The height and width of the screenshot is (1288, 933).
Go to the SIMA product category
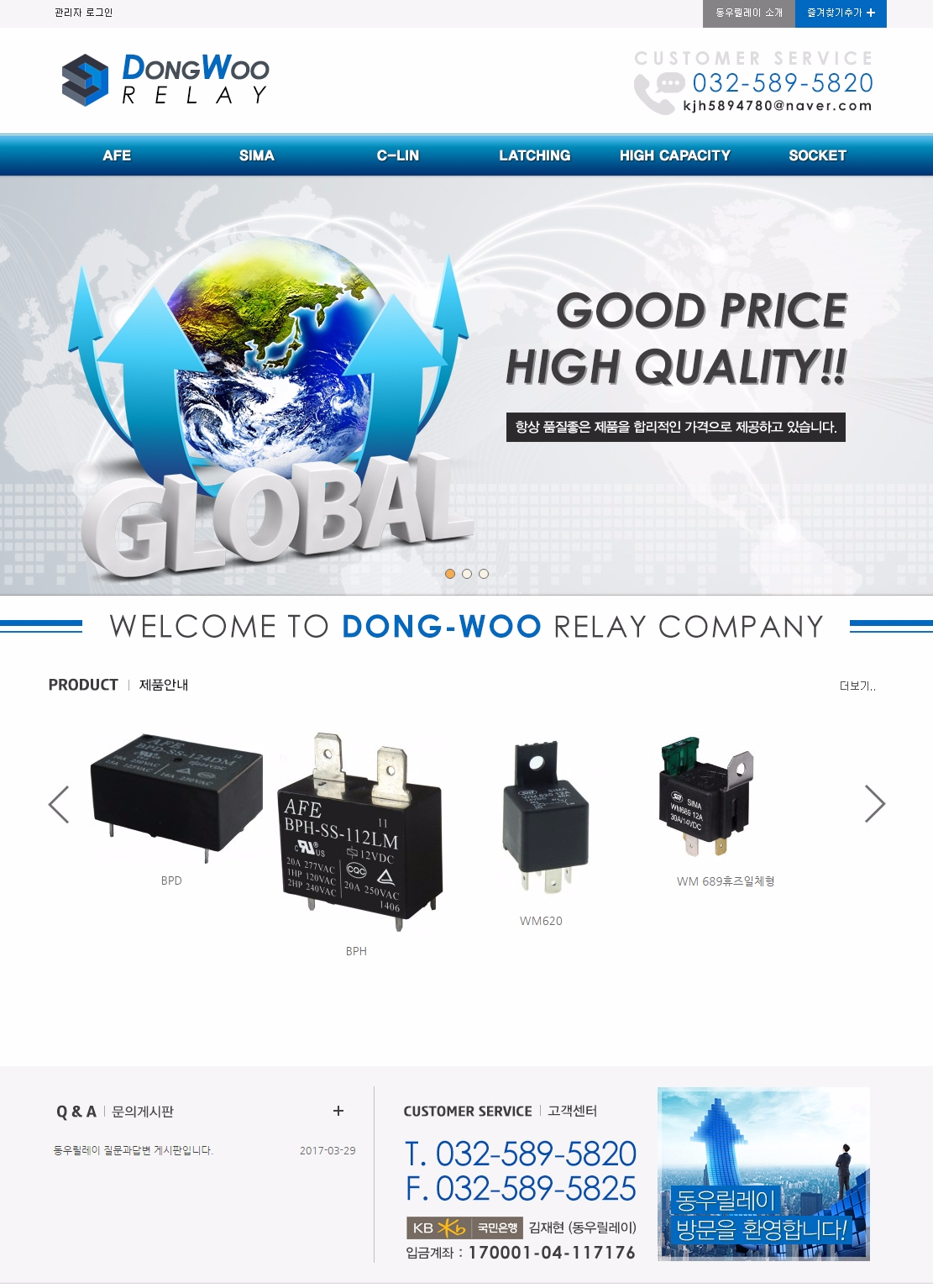[x=256, y=155]
